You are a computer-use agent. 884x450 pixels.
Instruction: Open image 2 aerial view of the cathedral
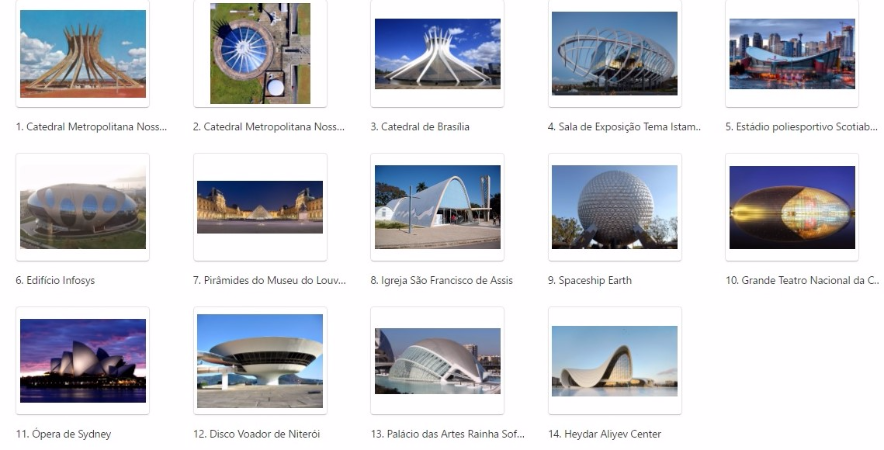(260, 53)
